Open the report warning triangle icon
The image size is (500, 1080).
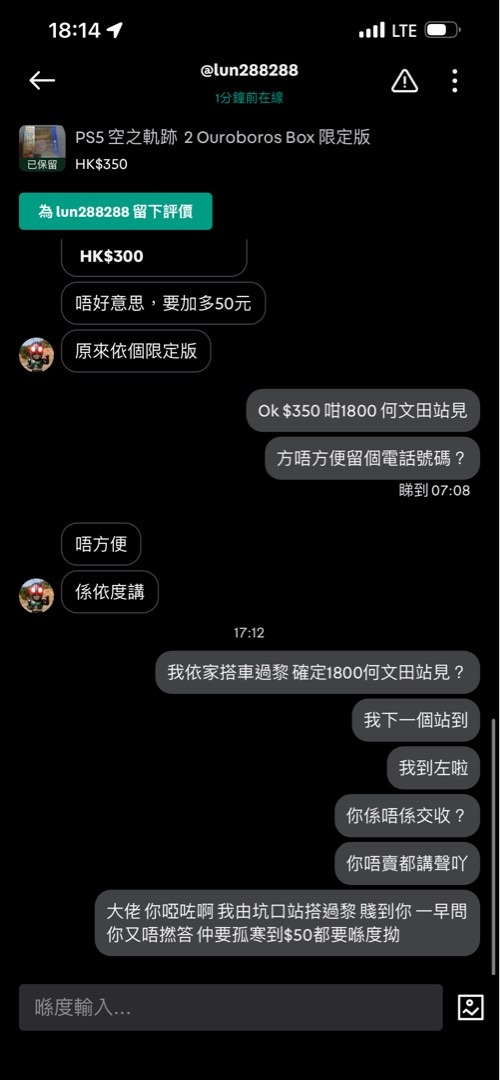404,81
